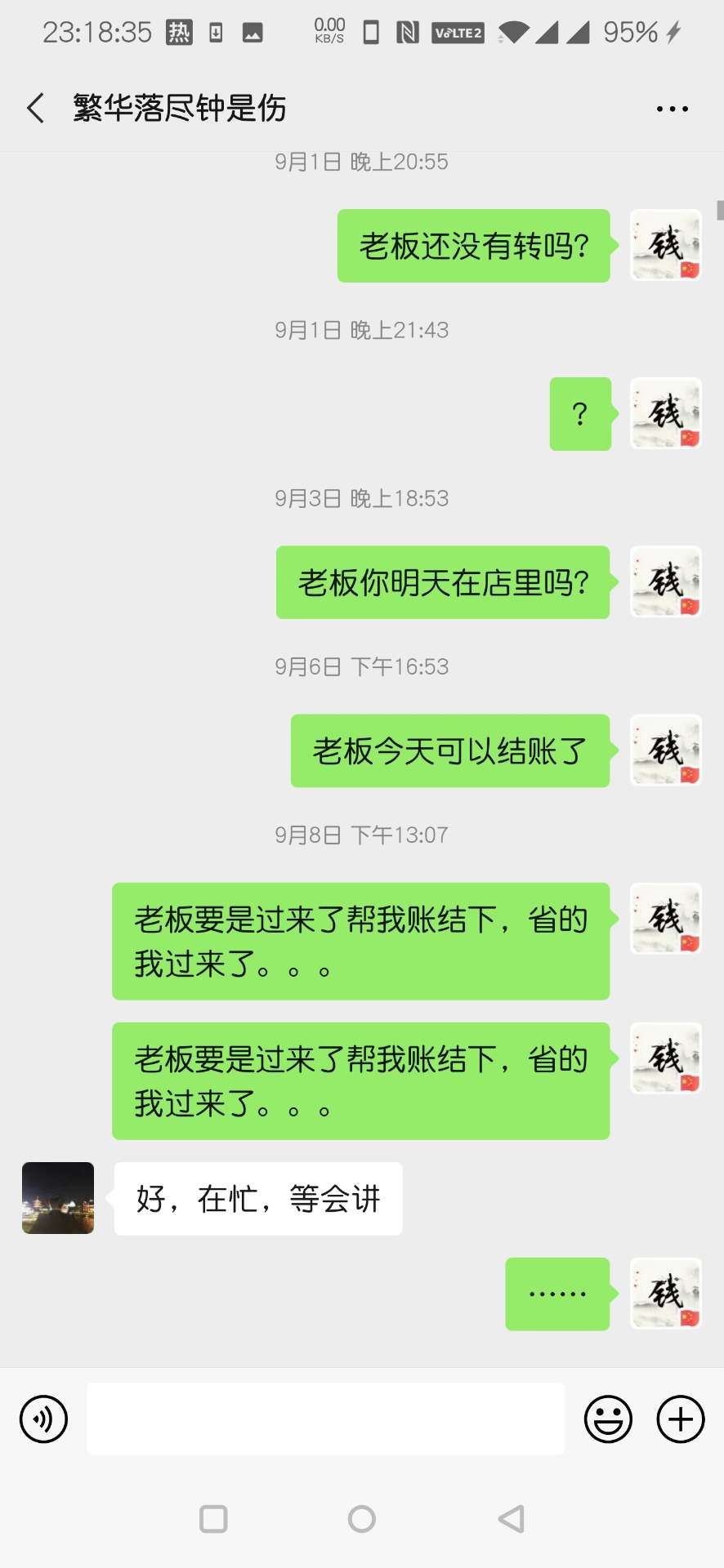Screen dimensions: 724x1568
Task: Tap my avatar beside 老板还没有转吗?
Action: pyautogui.click(x=665, y=245)
